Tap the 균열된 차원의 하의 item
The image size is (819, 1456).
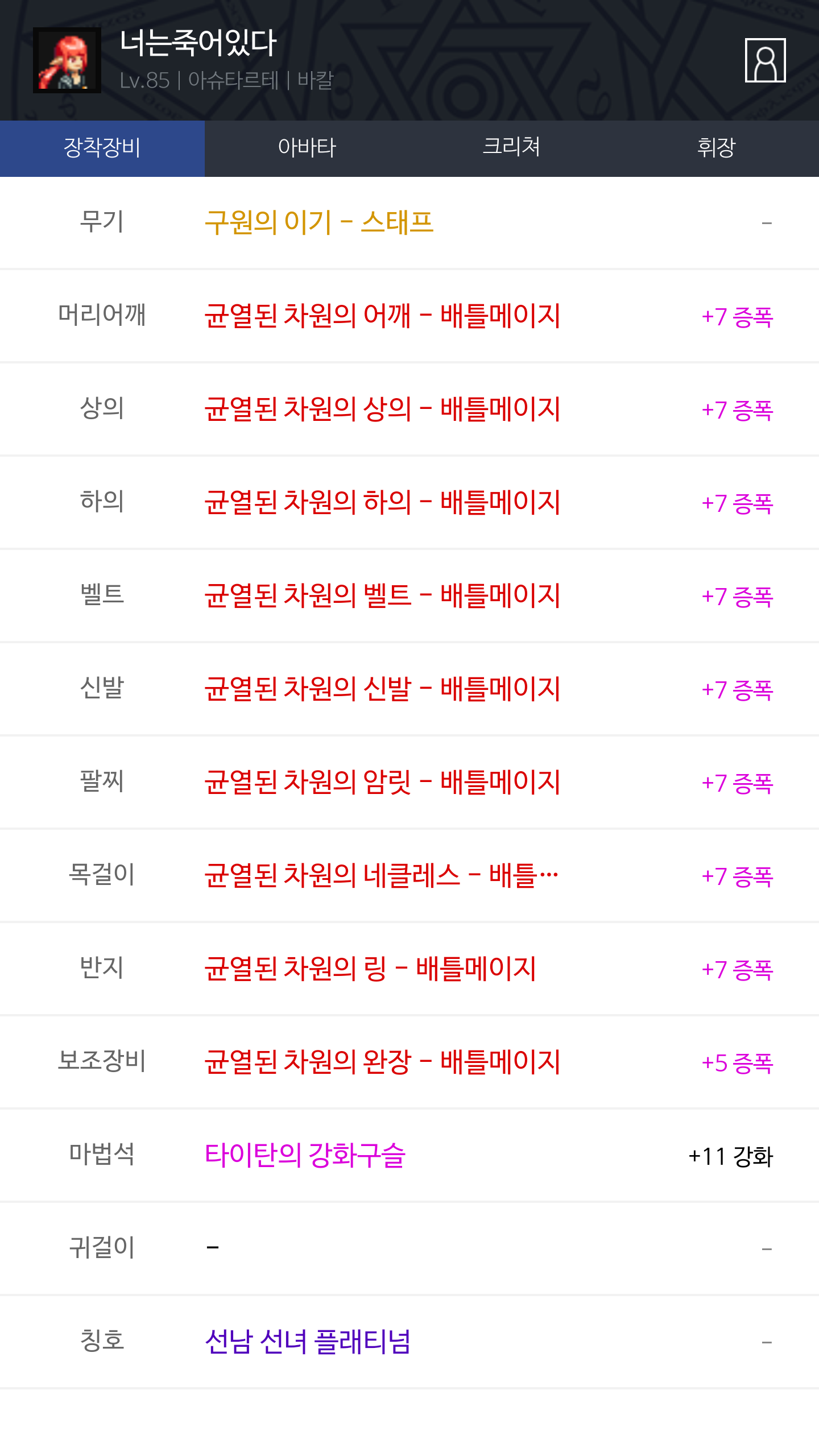coord(382,502)
